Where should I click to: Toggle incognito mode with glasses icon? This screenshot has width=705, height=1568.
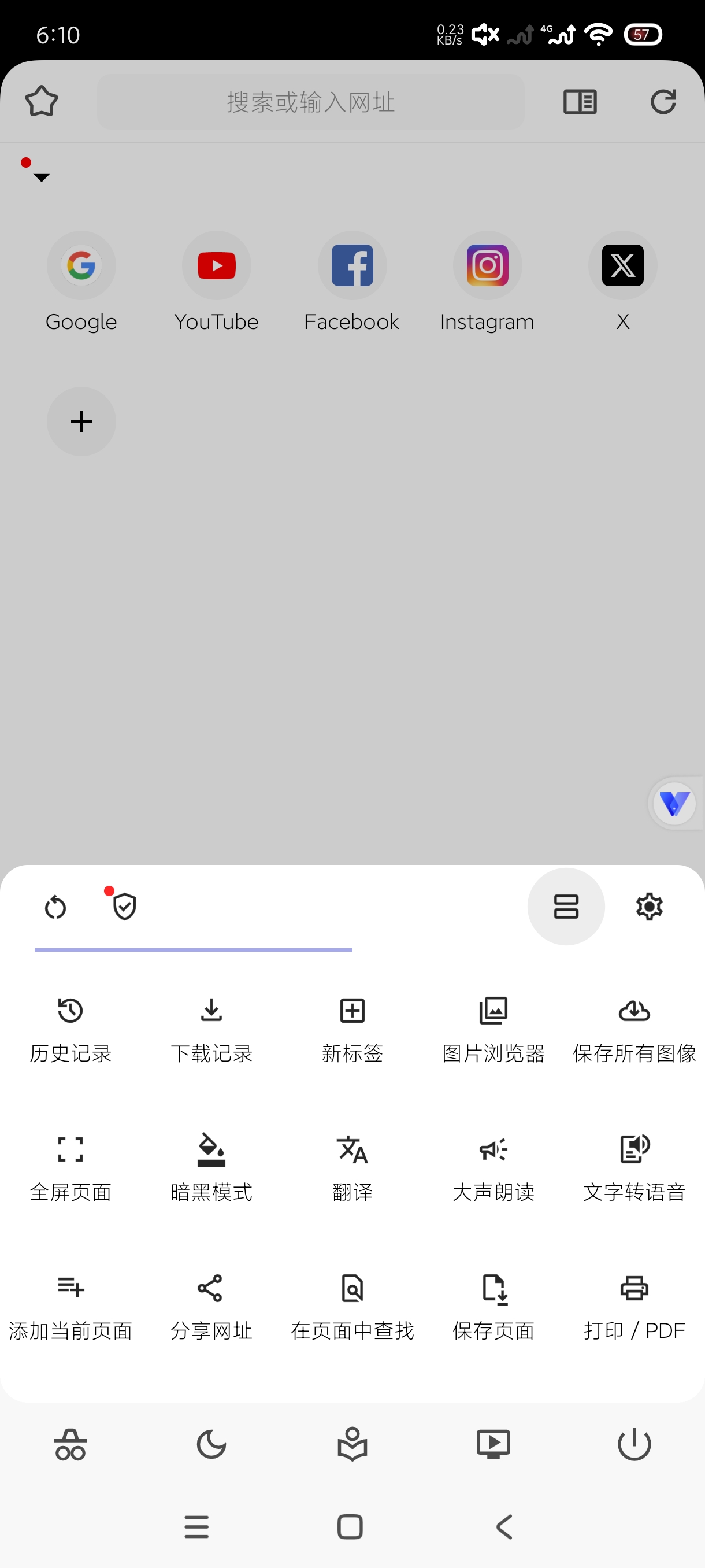coord(70,1443)
